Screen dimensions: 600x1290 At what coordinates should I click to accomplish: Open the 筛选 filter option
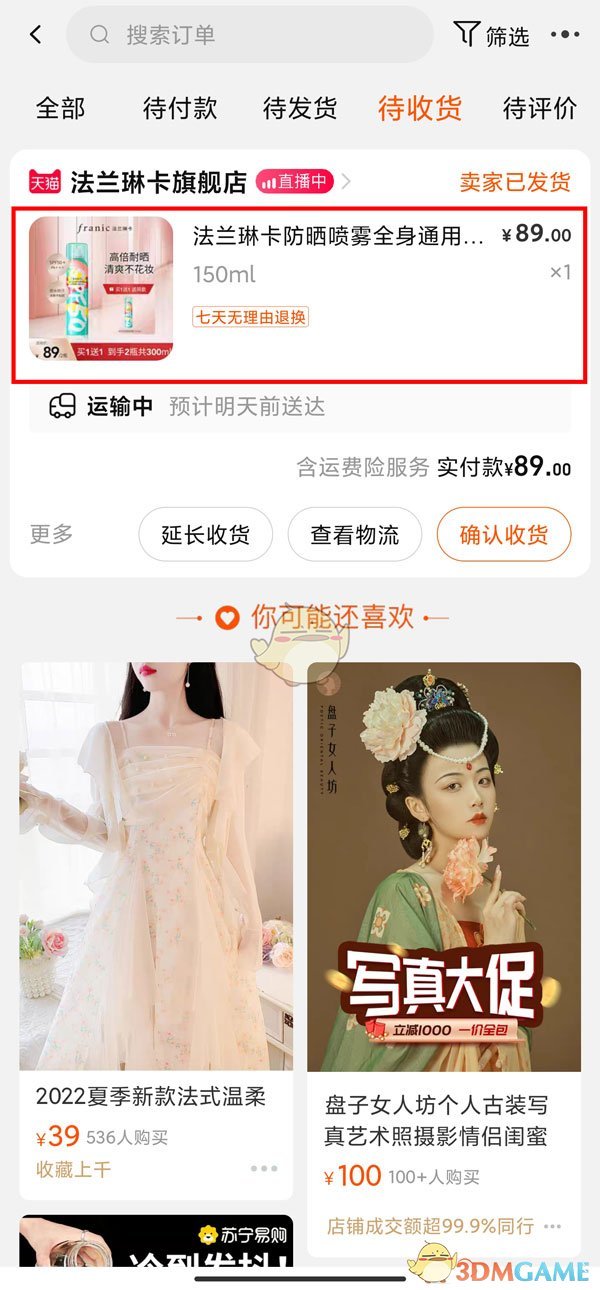(x=491, y=35)
